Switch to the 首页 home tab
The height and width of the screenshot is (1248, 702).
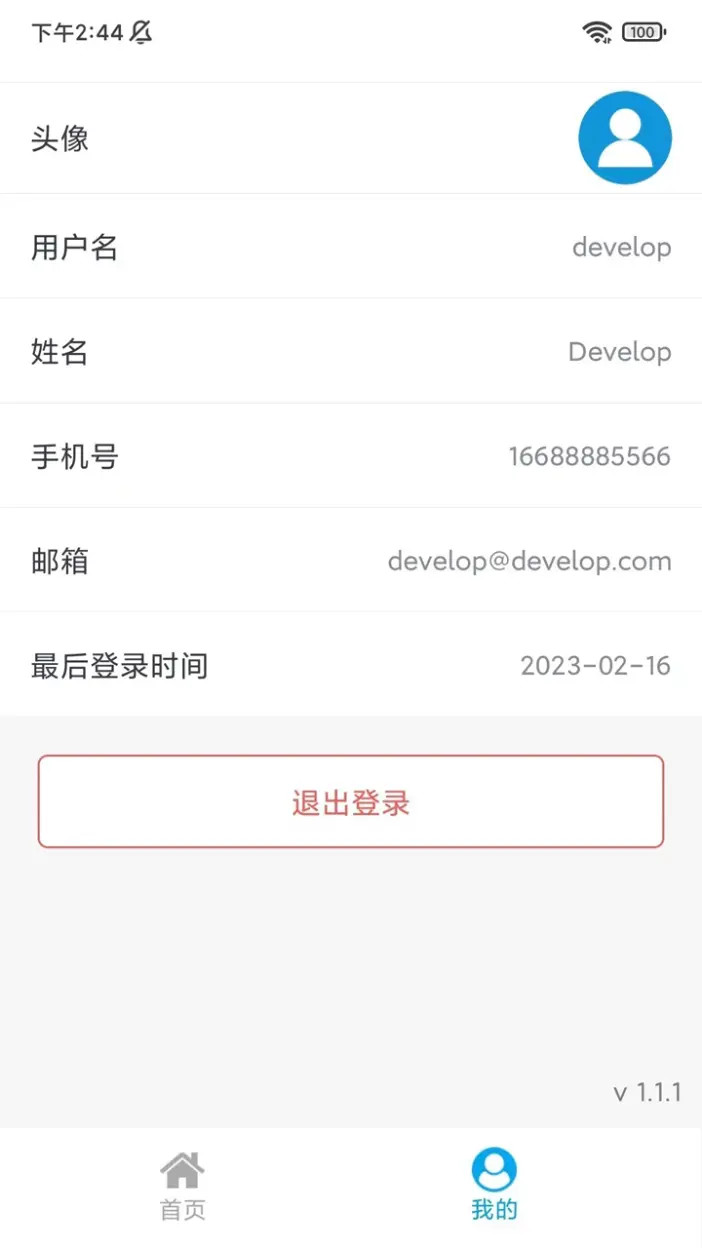182,1186
